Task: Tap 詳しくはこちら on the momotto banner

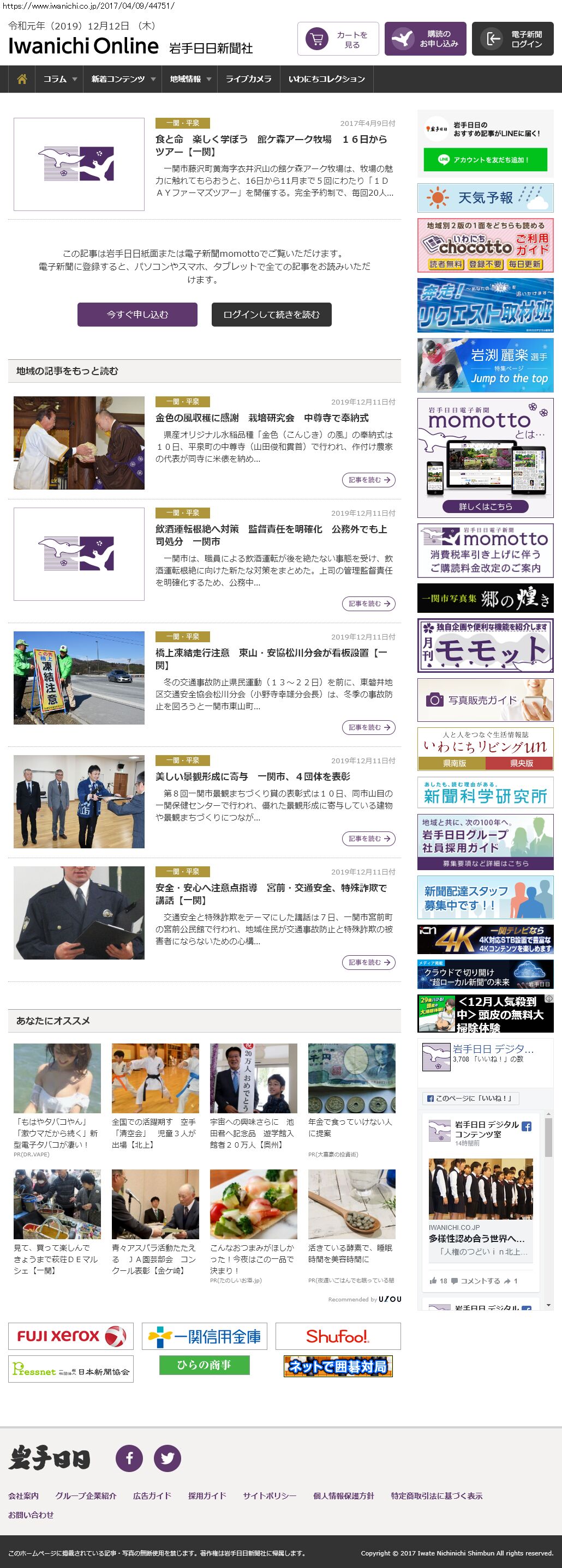Action: click(x=485, y=506)
